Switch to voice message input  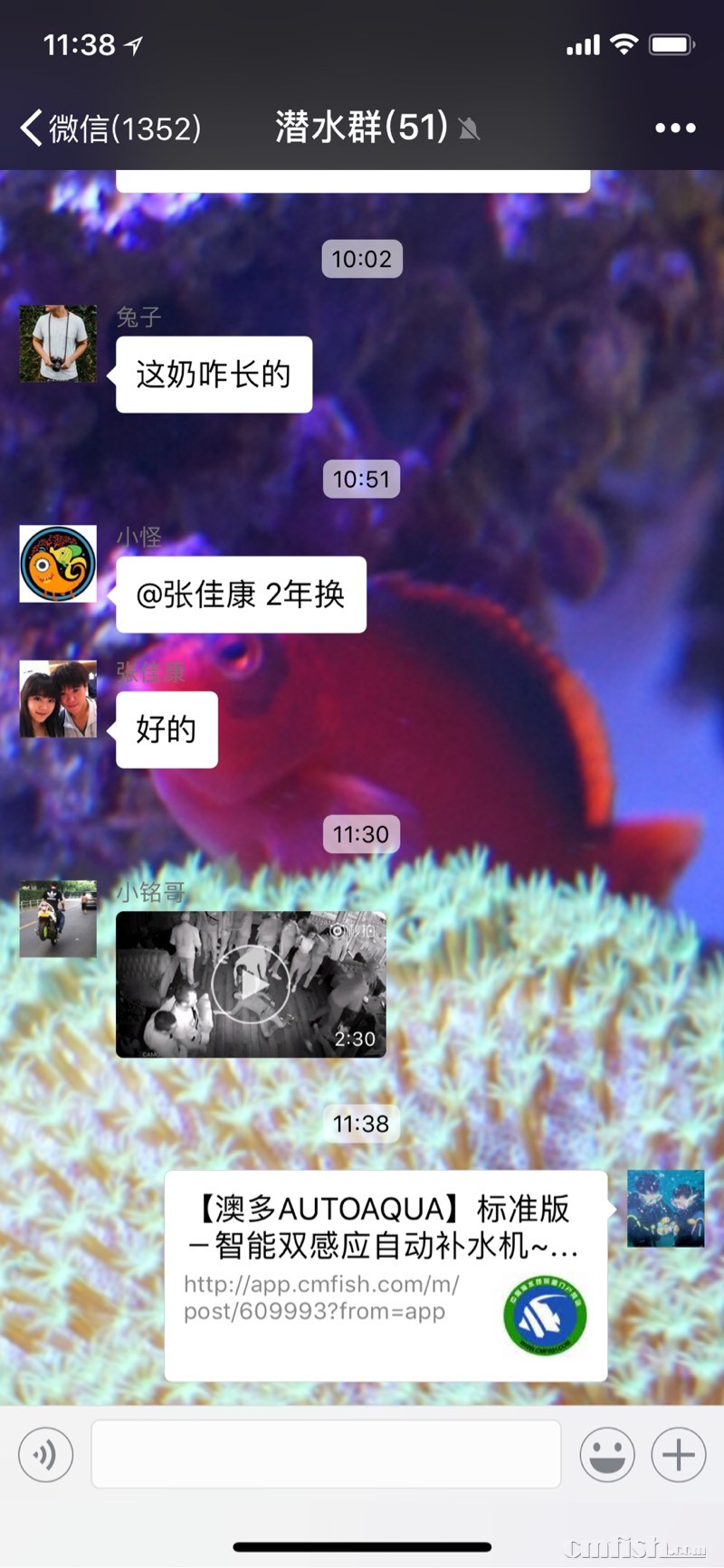tap(45, 1454)
